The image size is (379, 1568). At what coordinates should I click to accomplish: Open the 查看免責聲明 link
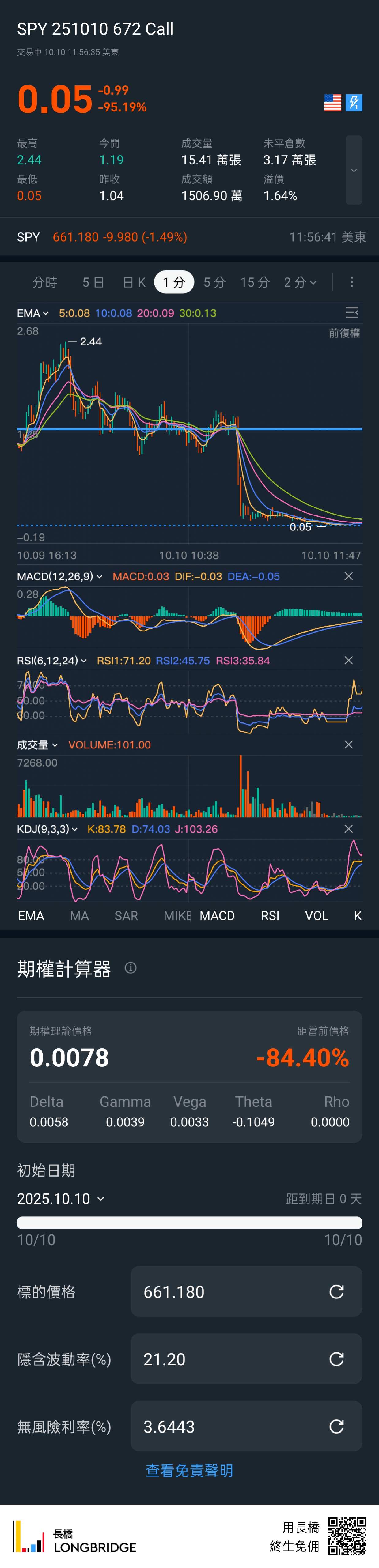189,1471
